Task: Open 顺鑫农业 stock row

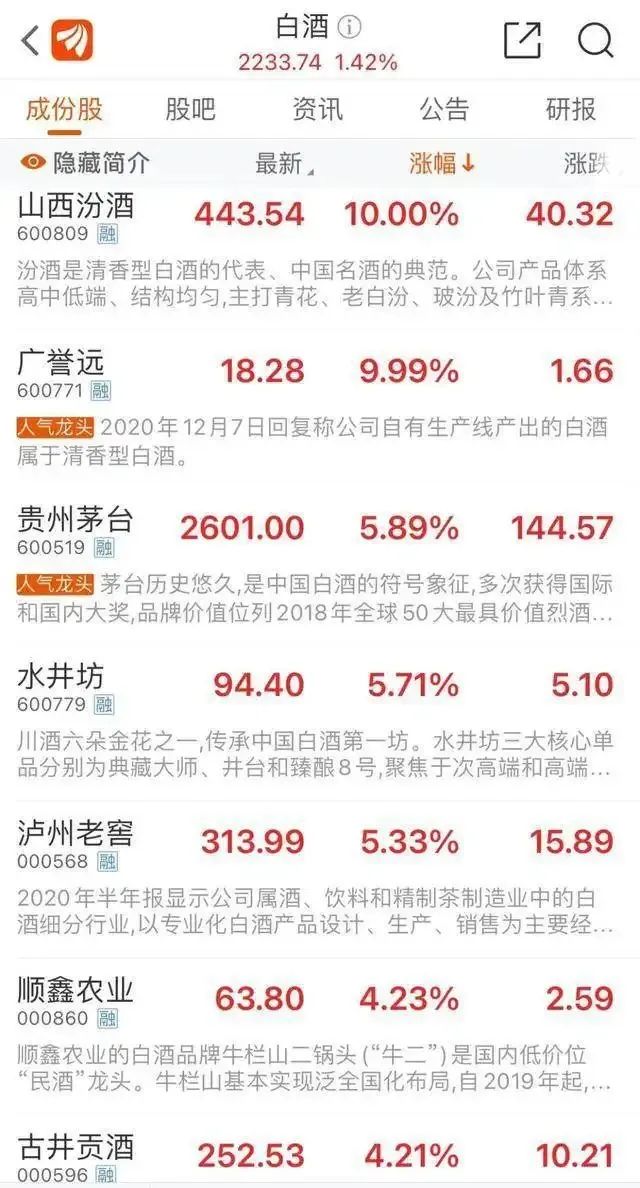Action: (76, 992)
